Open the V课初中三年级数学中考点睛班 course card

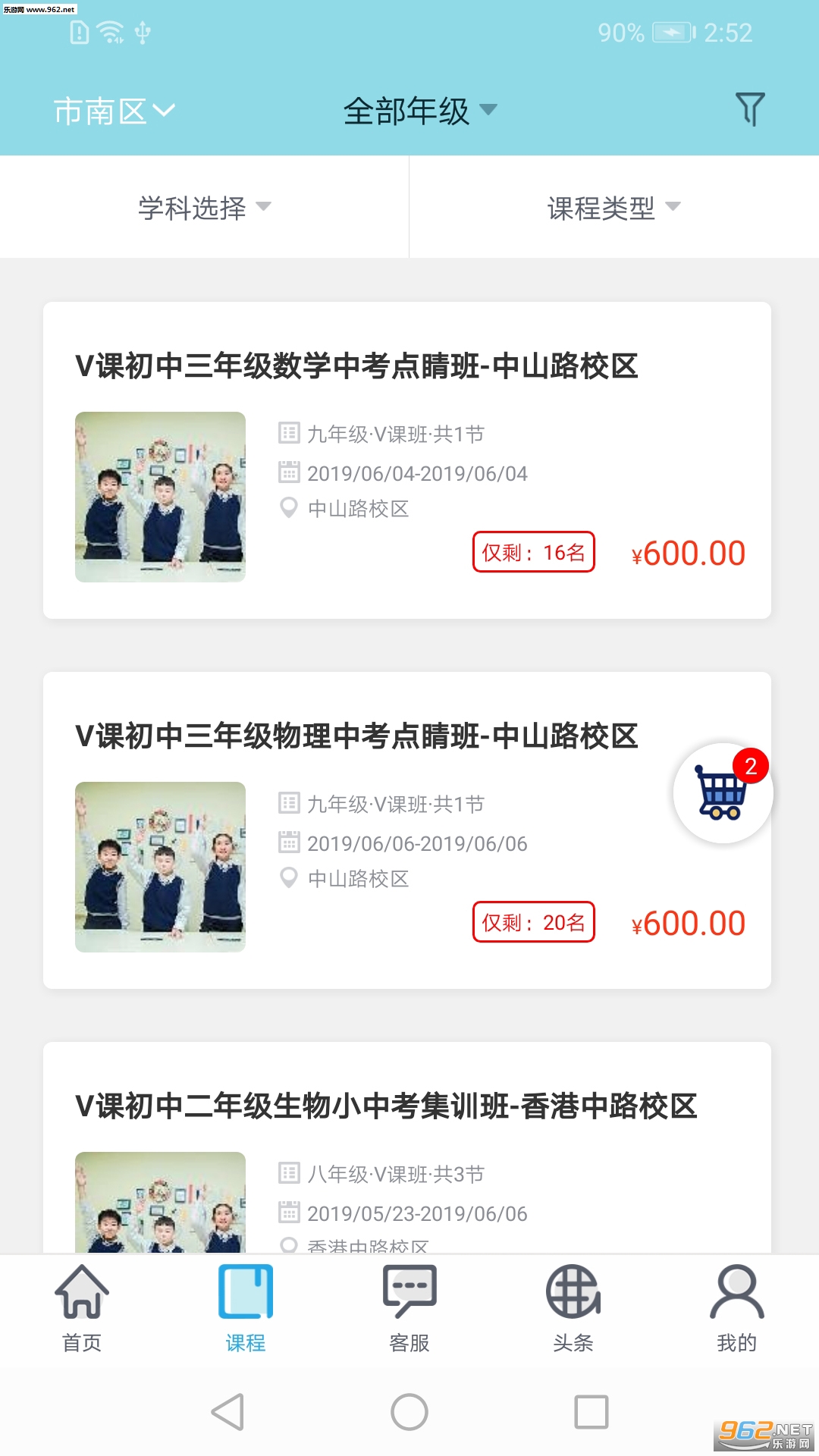[406, 460]
